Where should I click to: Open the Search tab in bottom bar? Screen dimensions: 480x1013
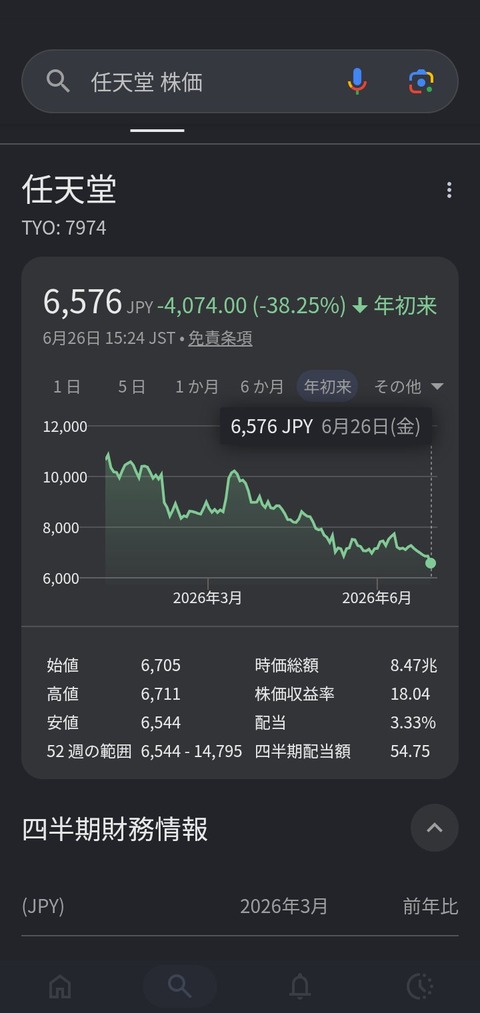(x=180, y=987)
